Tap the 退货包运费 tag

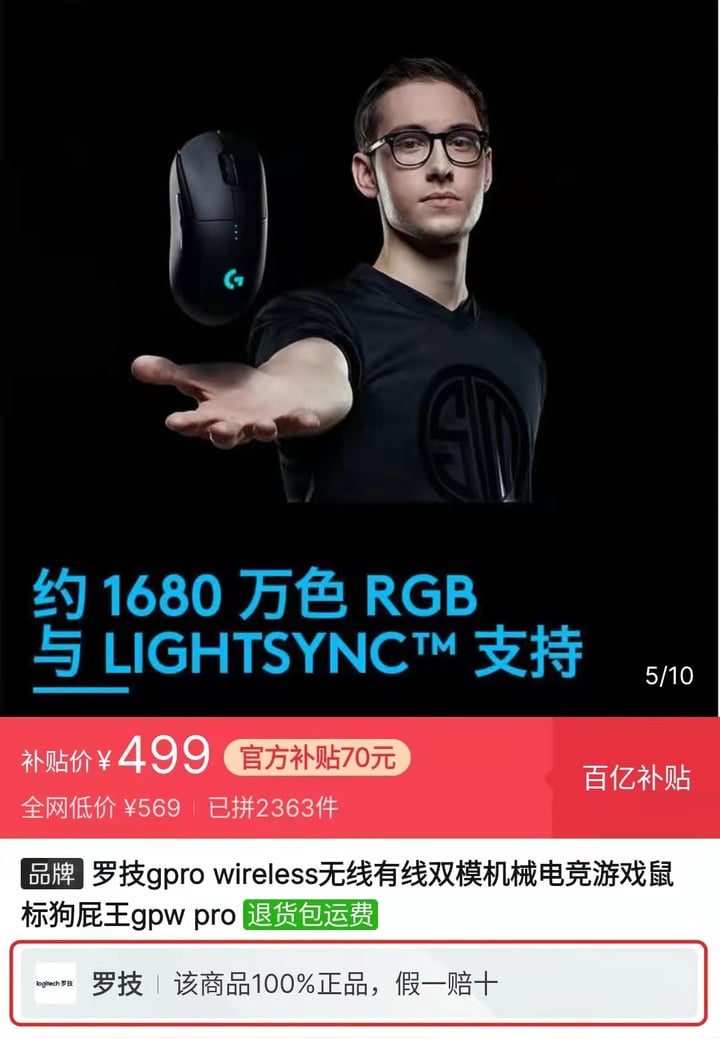tap(310, 915)
